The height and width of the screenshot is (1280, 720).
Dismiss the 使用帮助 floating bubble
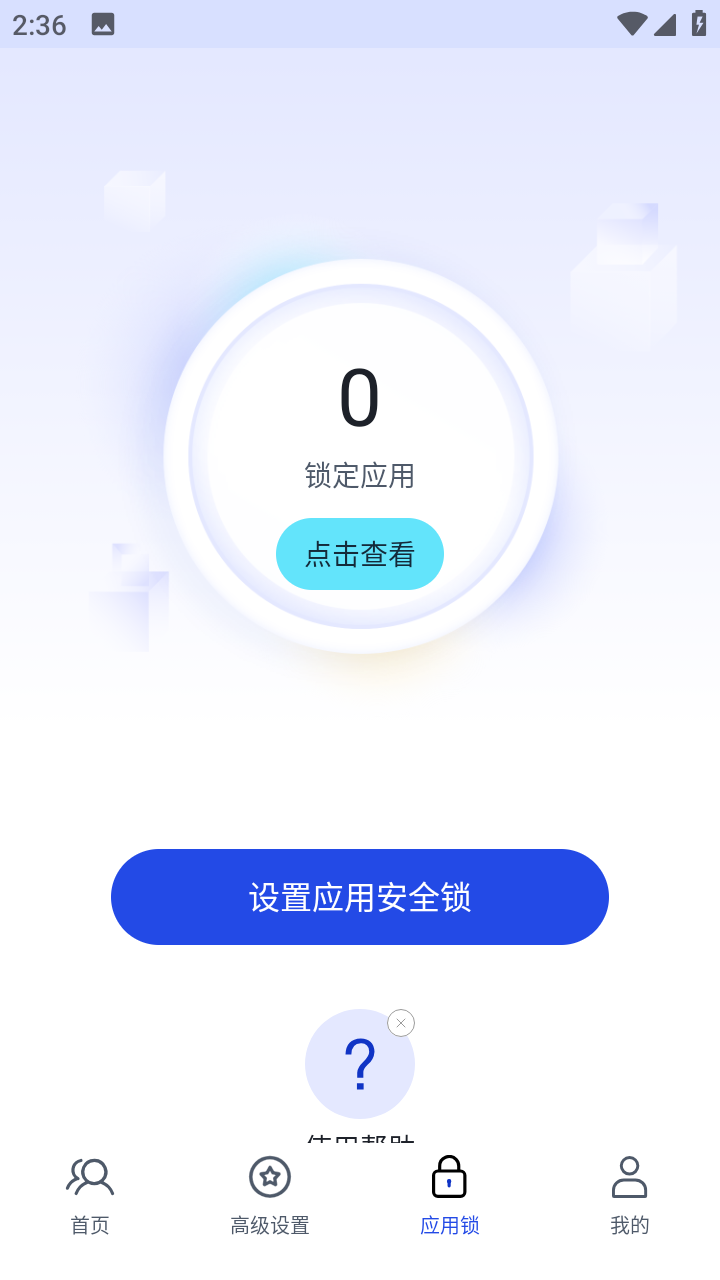coord(401,1022)
